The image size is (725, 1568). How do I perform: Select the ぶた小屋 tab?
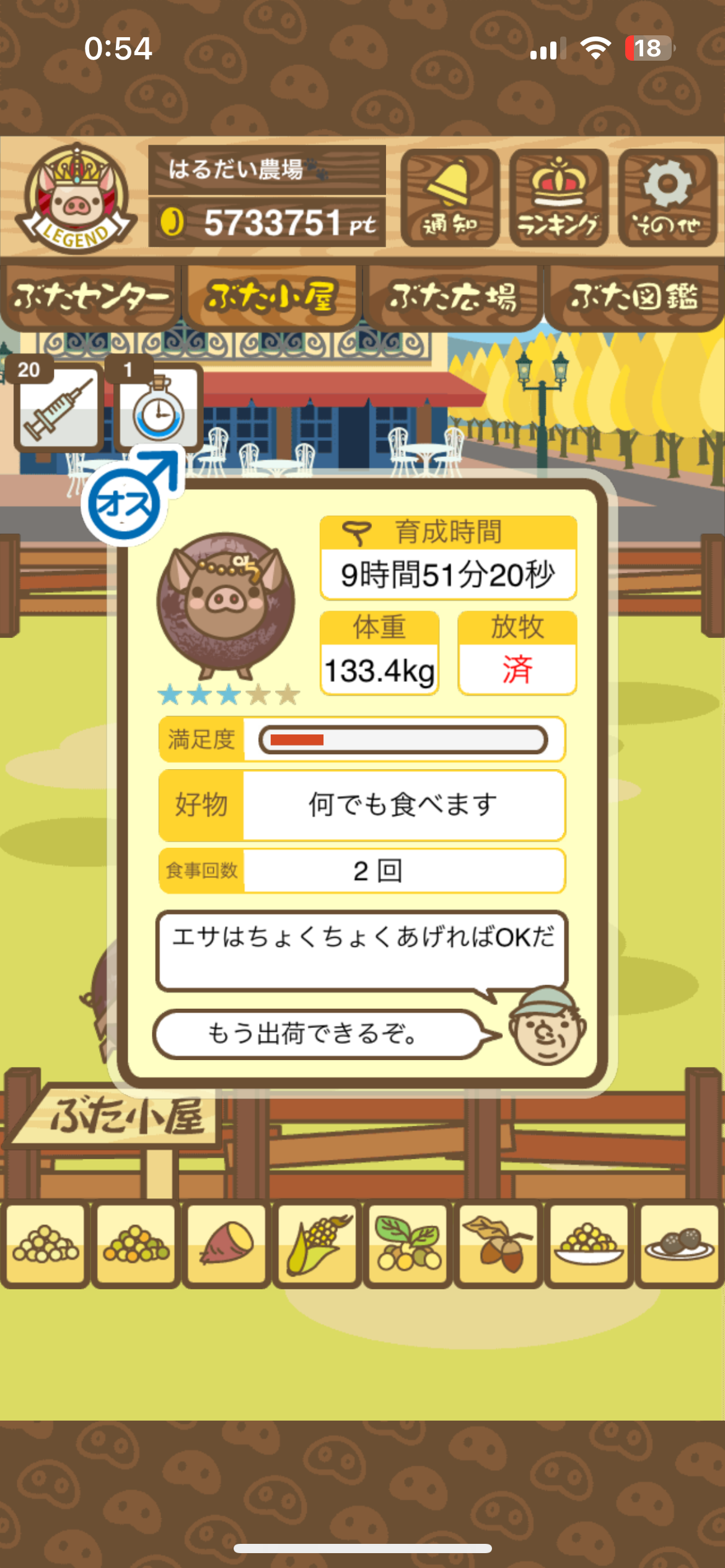[x=271, y=297]
